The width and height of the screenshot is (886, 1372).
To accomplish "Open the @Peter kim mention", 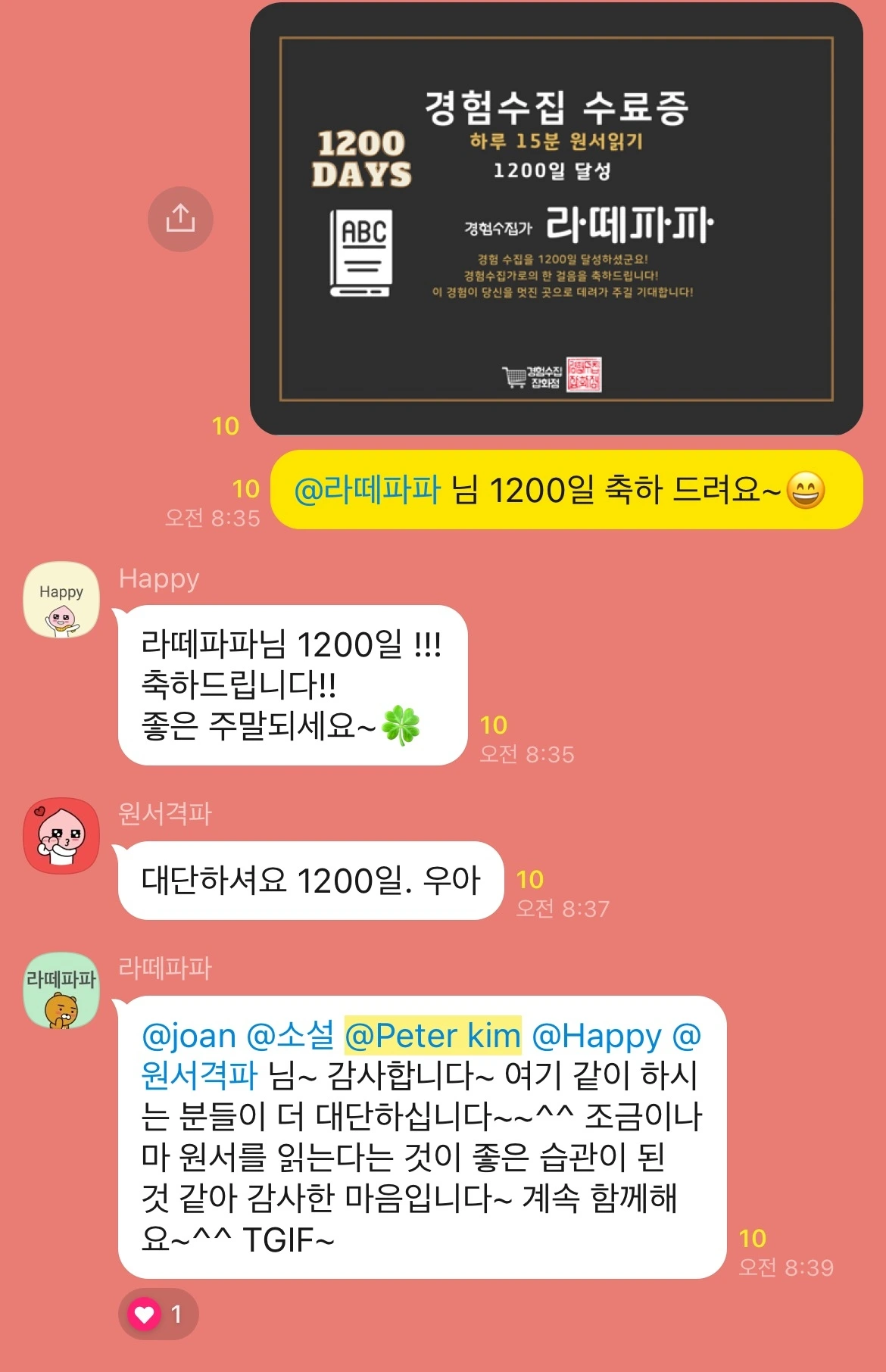I will coord(433,1035).
